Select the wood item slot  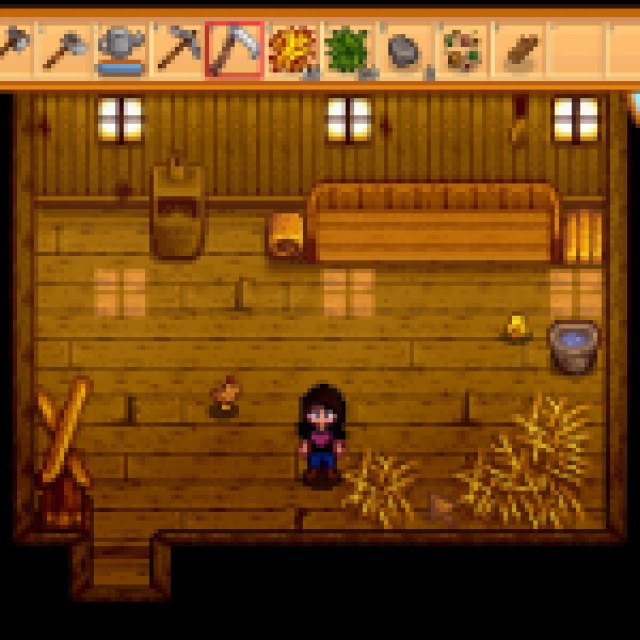[520, 49]
